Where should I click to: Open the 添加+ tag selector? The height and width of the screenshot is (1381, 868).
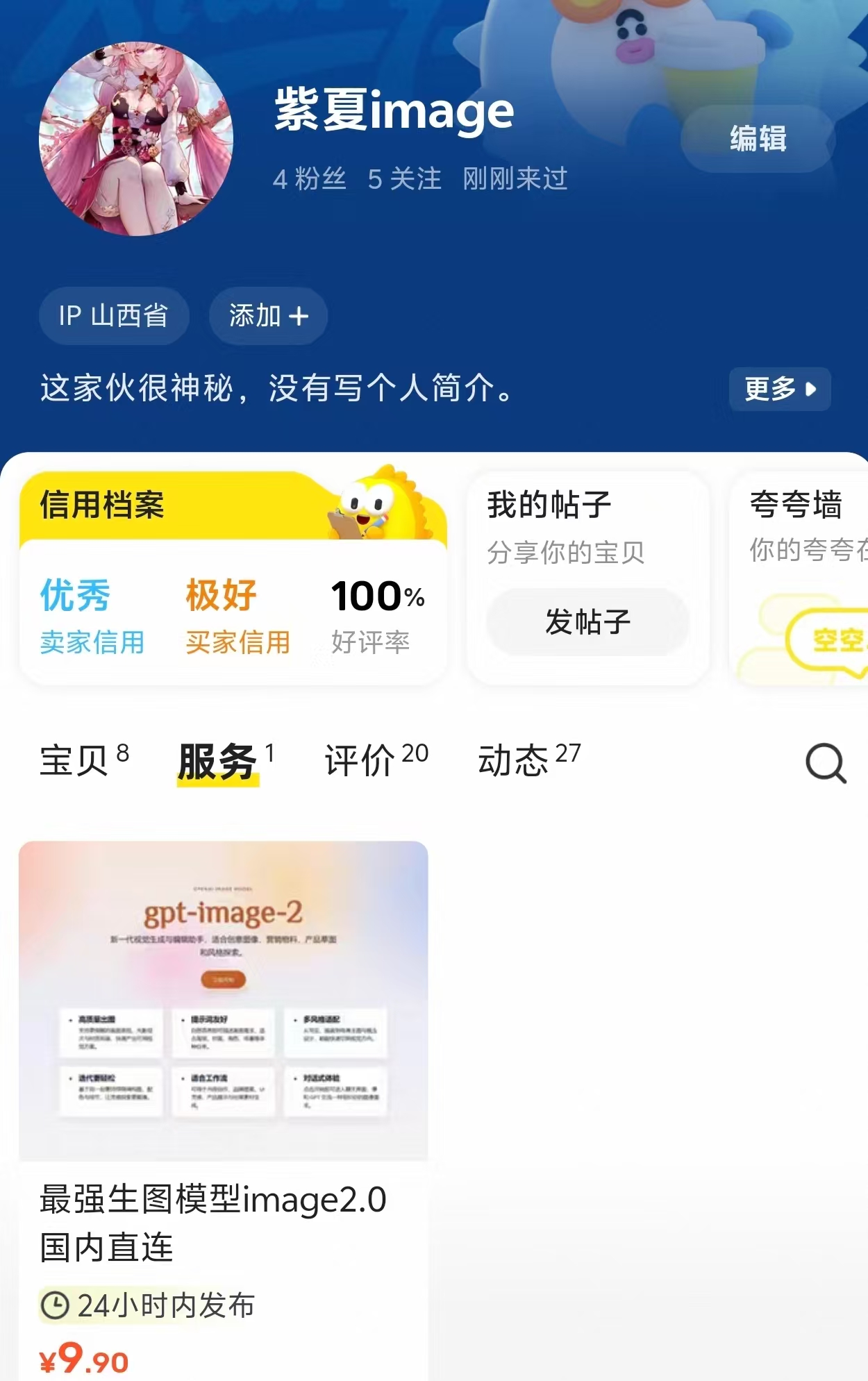[x=267, y=316]
